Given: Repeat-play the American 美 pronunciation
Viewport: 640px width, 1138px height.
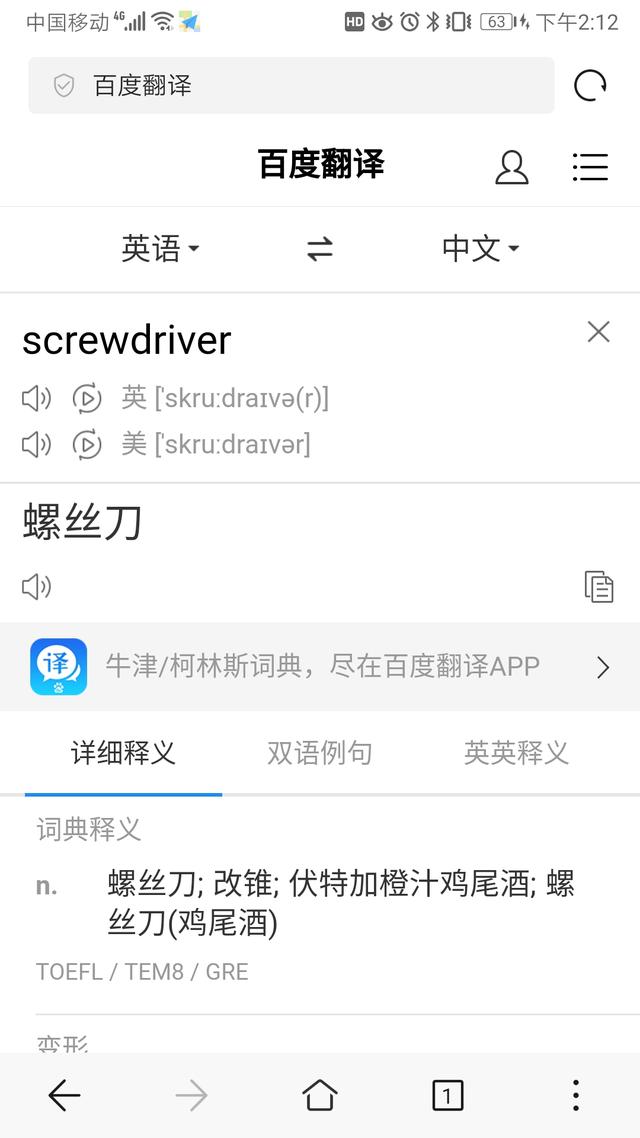Looking at the screenshot, I should point(86,444).
